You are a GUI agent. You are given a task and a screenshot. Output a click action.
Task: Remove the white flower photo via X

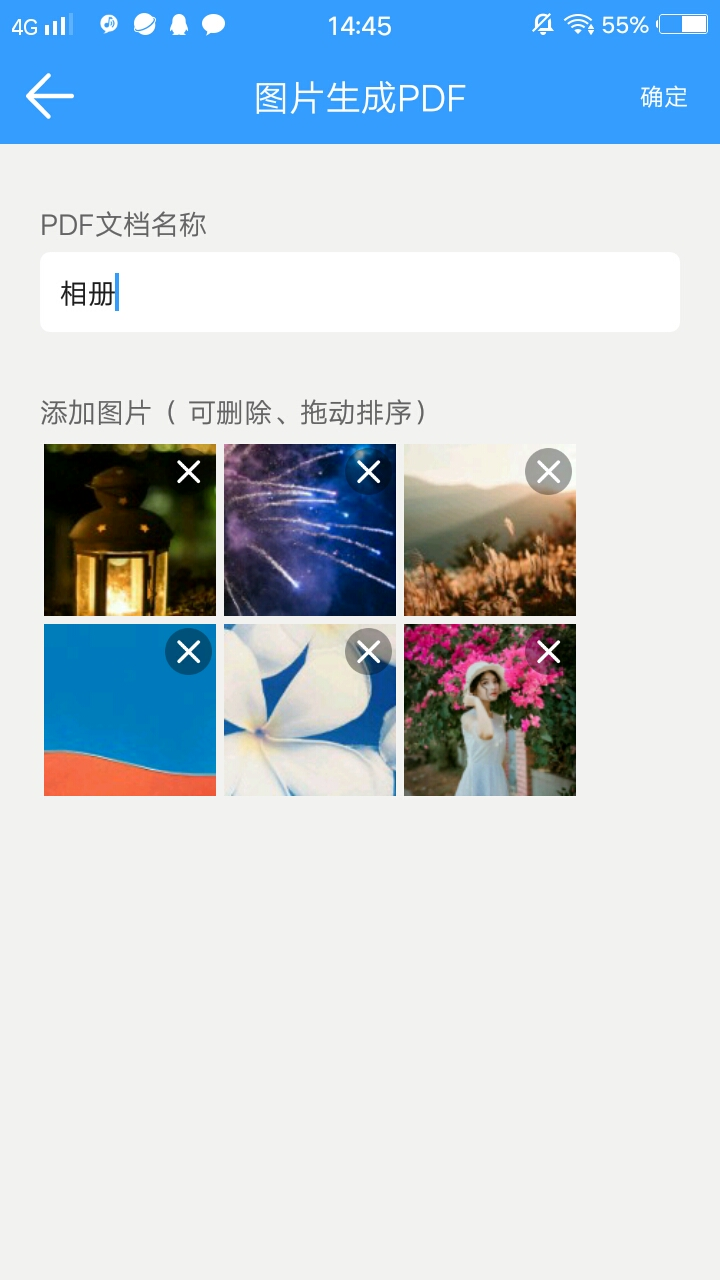coord(368,651)
